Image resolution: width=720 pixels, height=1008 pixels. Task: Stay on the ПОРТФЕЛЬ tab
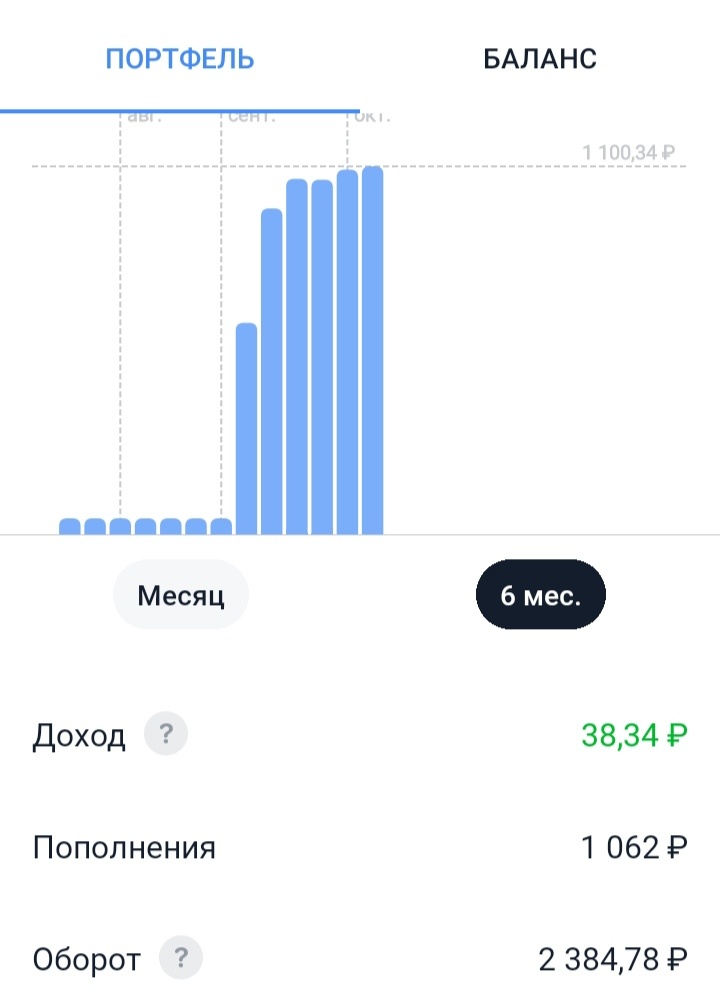click(180, 57)
